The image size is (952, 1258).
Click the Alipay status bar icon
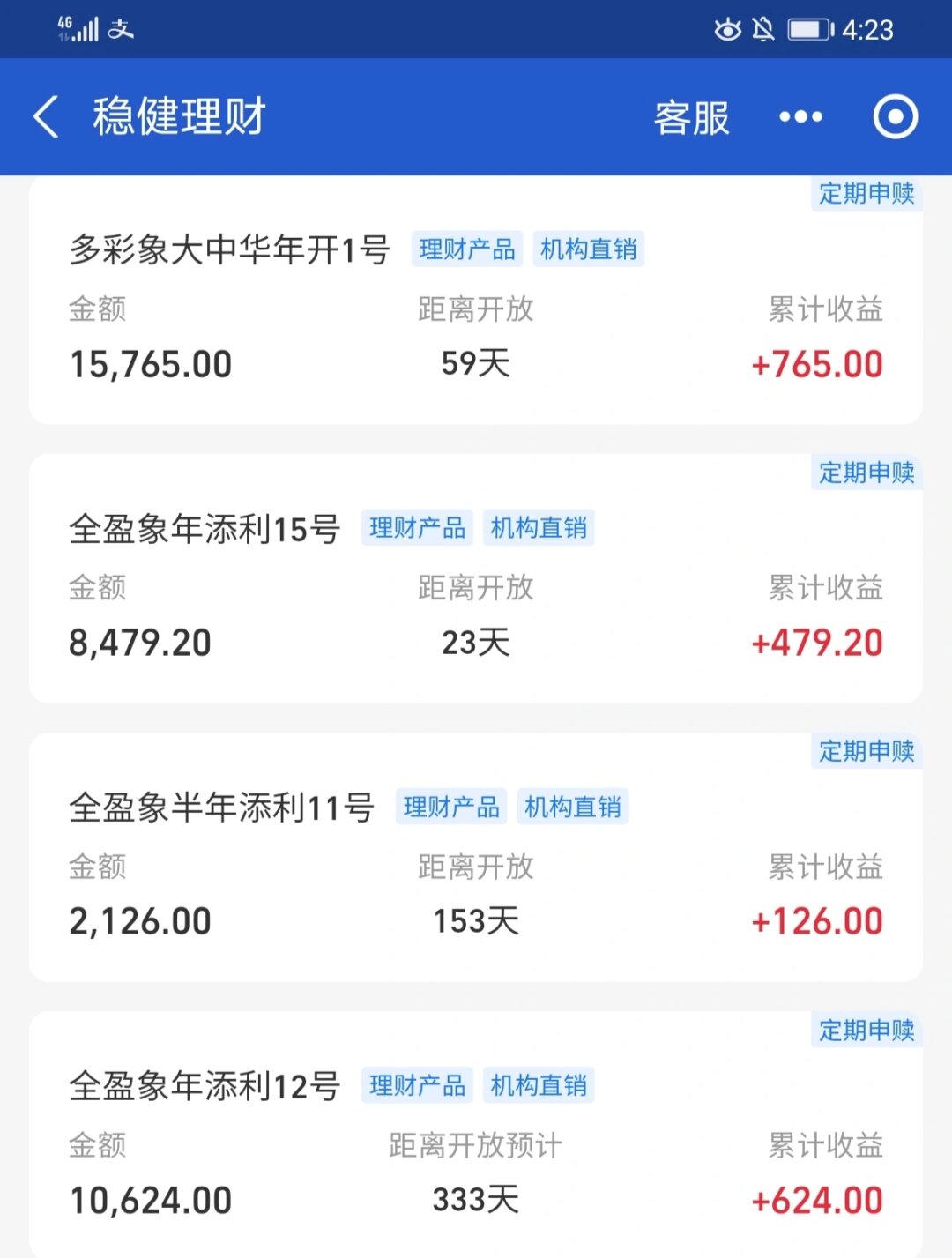coord(122,28)
